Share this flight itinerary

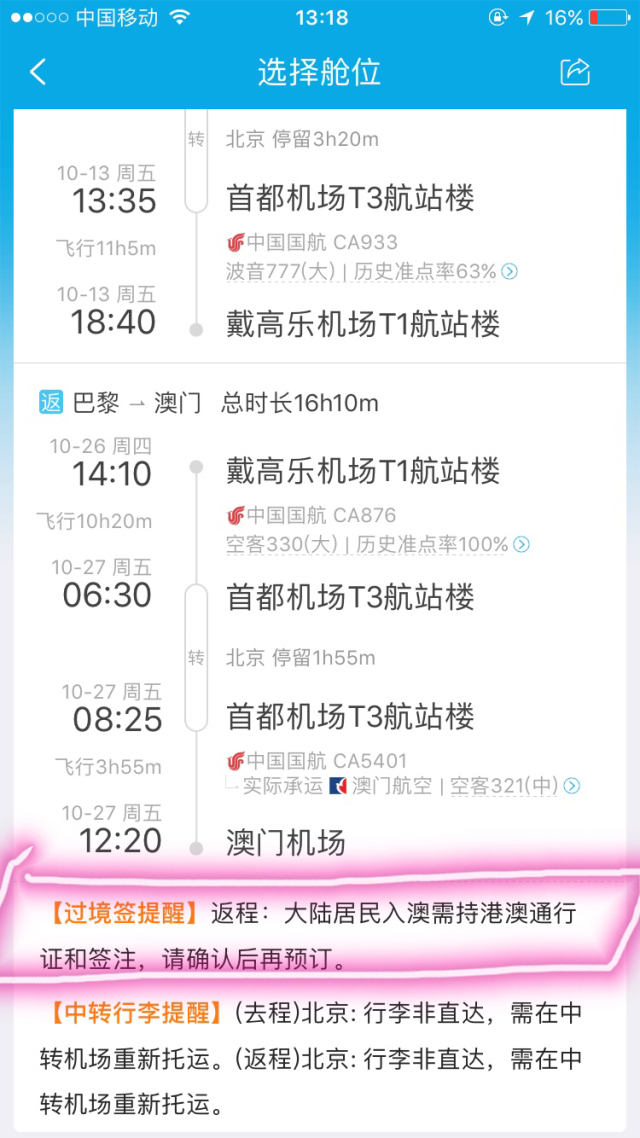click(575, 72)
